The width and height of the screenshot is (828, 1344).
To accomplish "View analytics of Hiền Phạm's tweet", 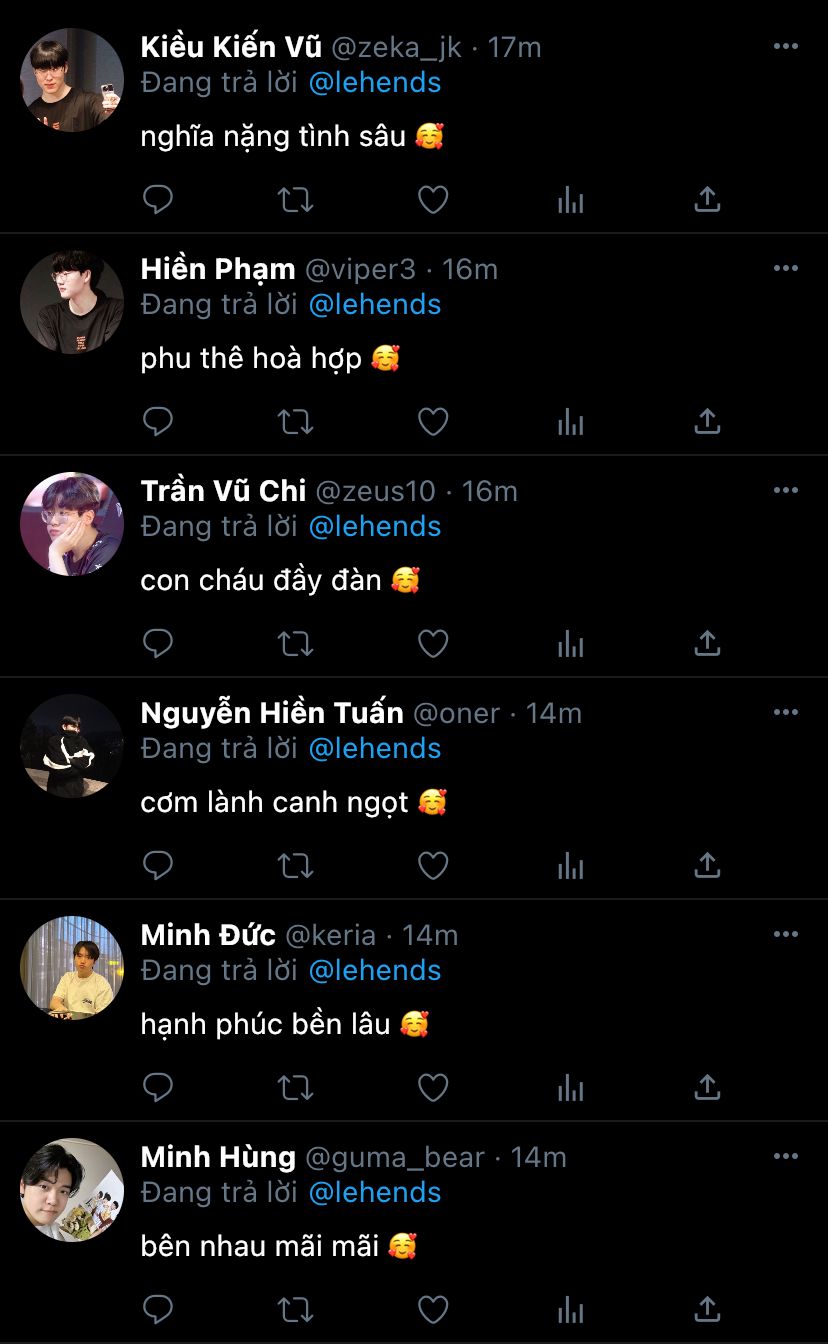I will [x=570, y=422].
